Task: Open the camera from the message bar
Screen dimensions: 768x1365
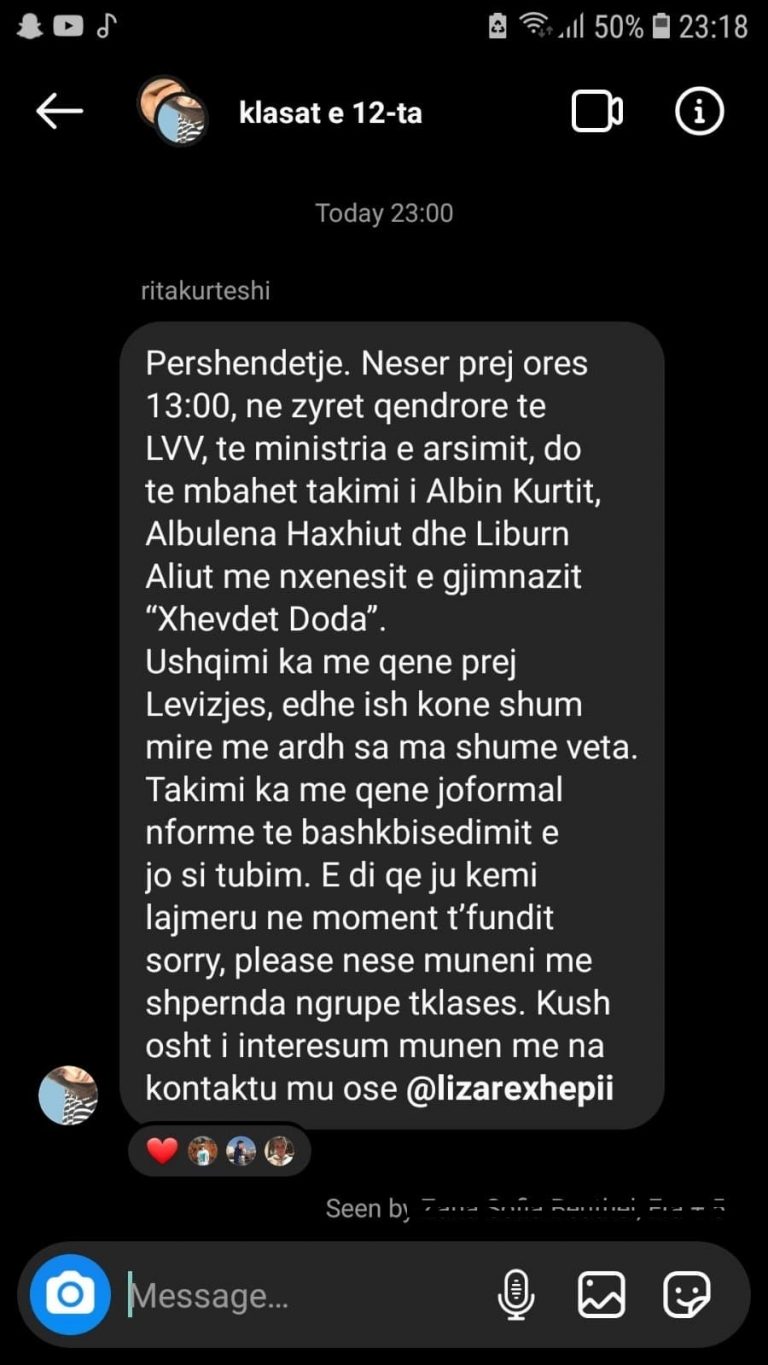Action: point(70,1295)
